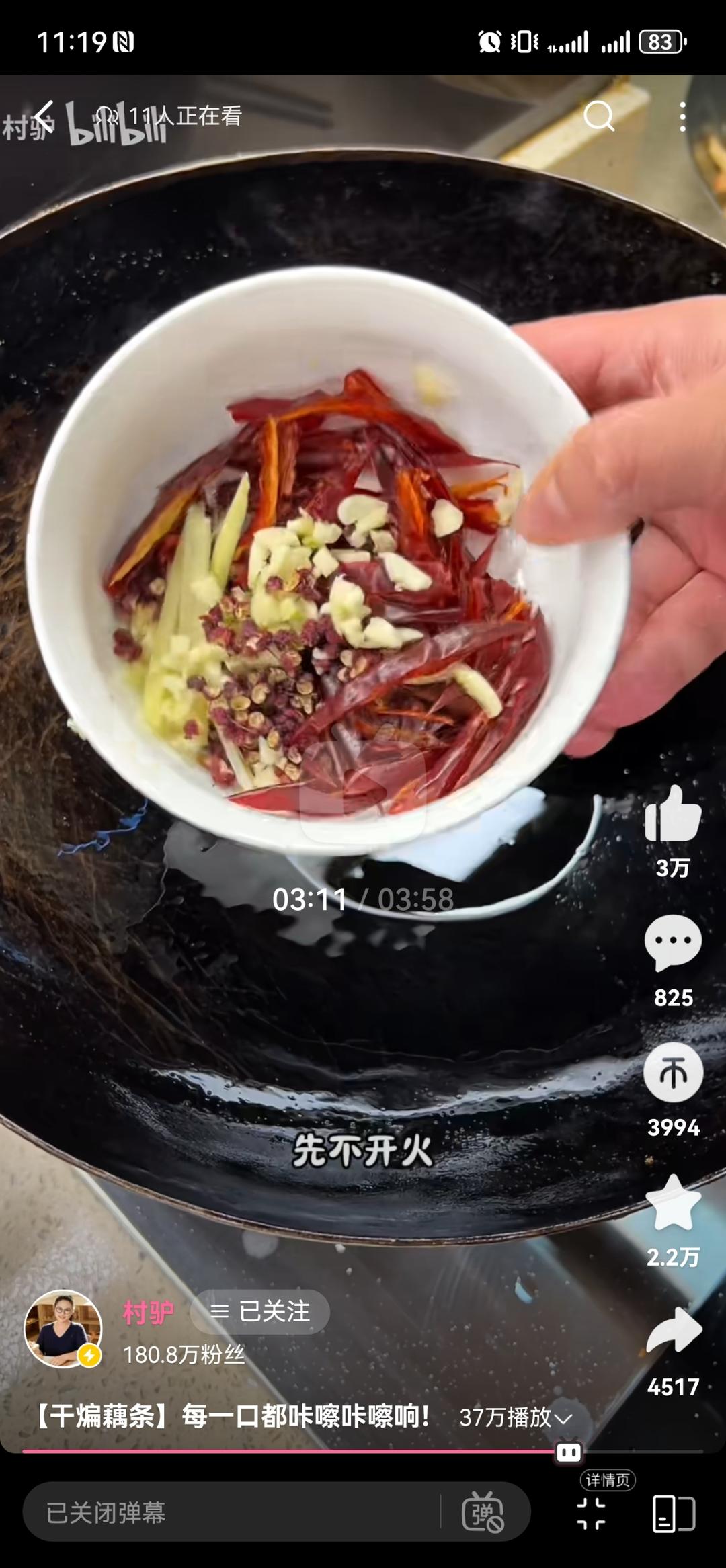
Task: Share the video via arrow icon
Action: (x=672, y=1331)
